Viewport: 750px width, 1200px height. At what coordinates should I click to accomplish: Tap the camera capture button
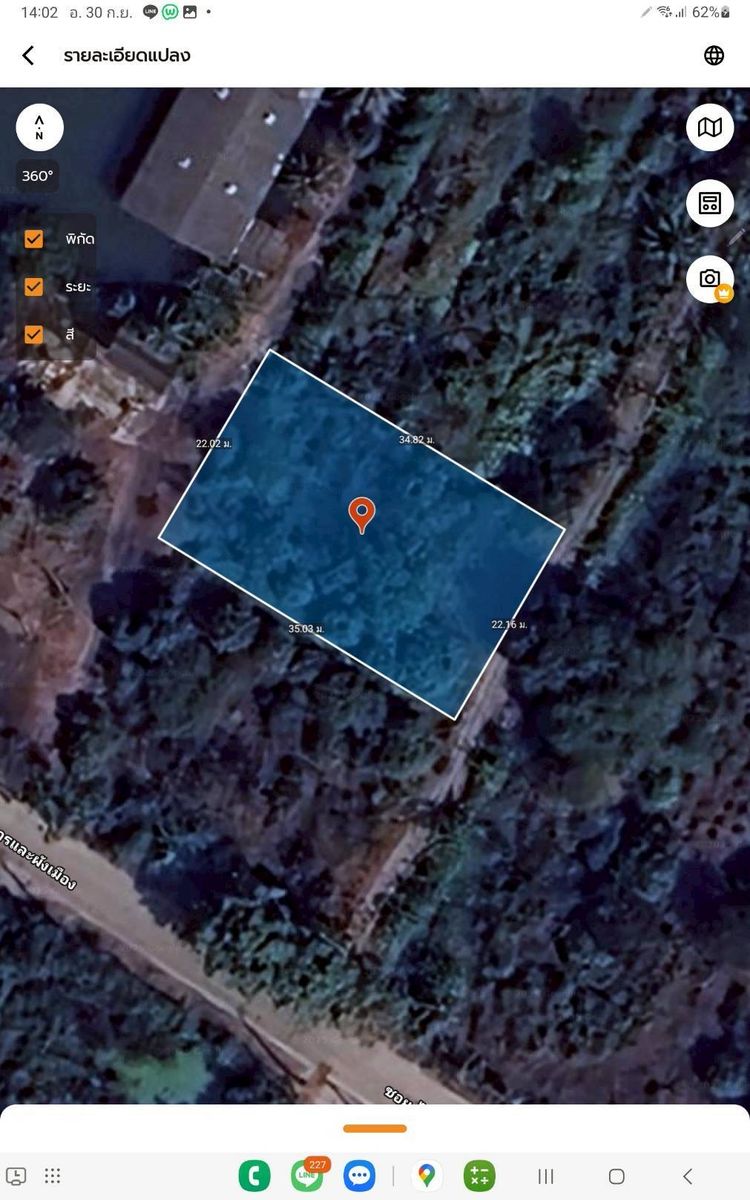click(x=710, y=279)
